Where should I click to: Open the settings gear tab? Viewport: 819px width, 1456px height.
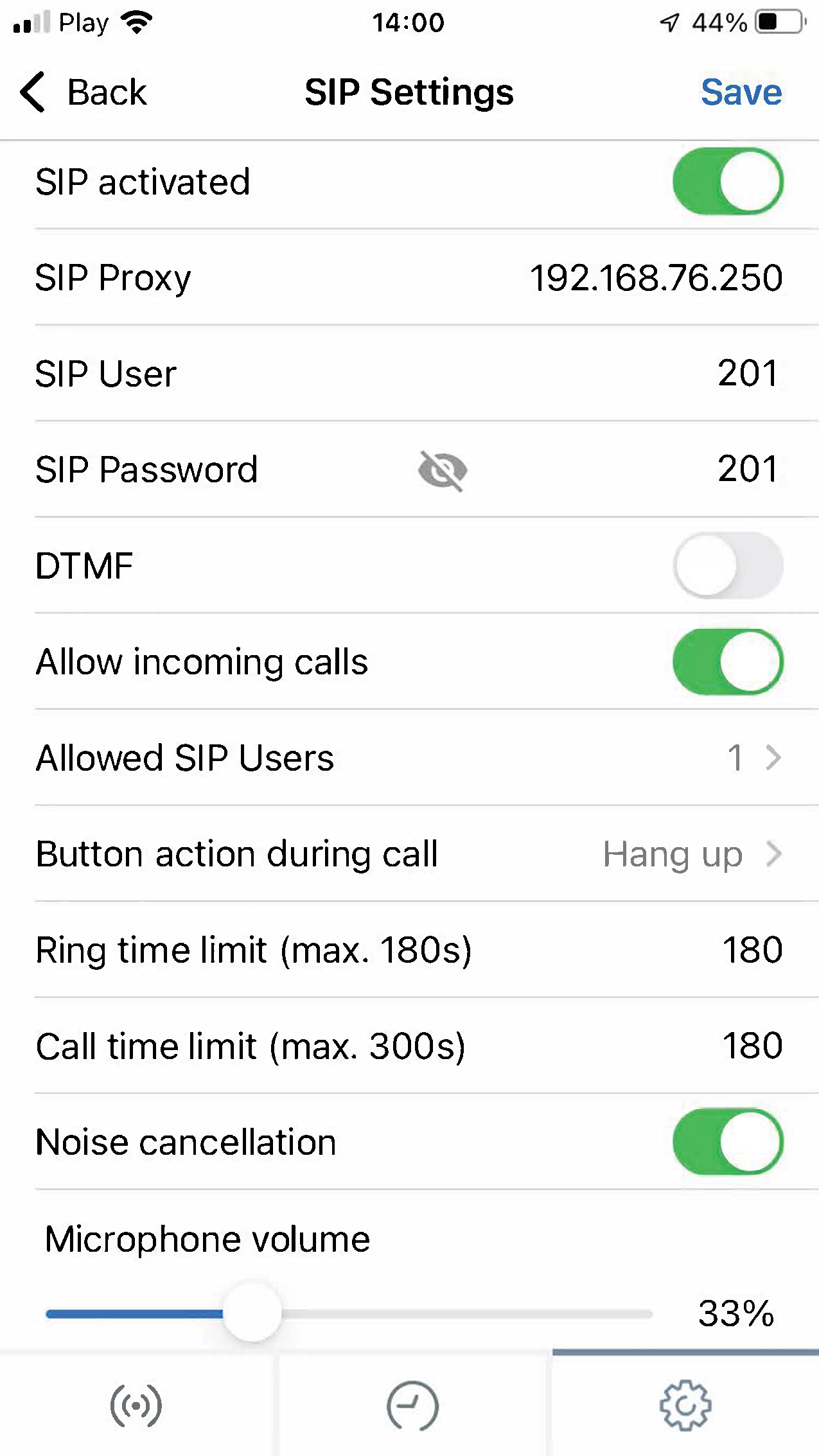(x=685, y=1405)
